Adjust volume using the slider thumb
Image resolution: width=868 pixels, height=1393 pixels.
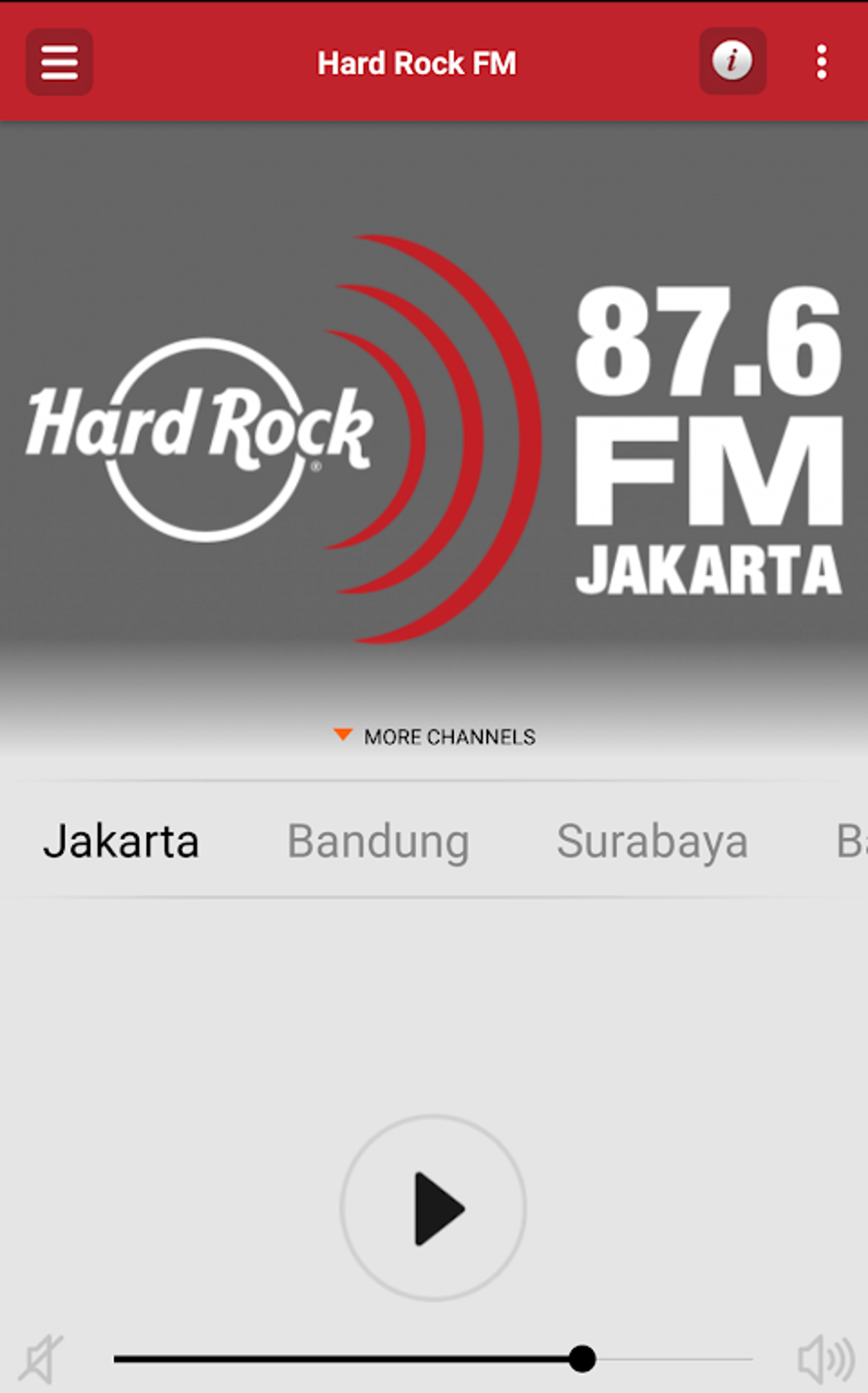tap(582, 1356)
